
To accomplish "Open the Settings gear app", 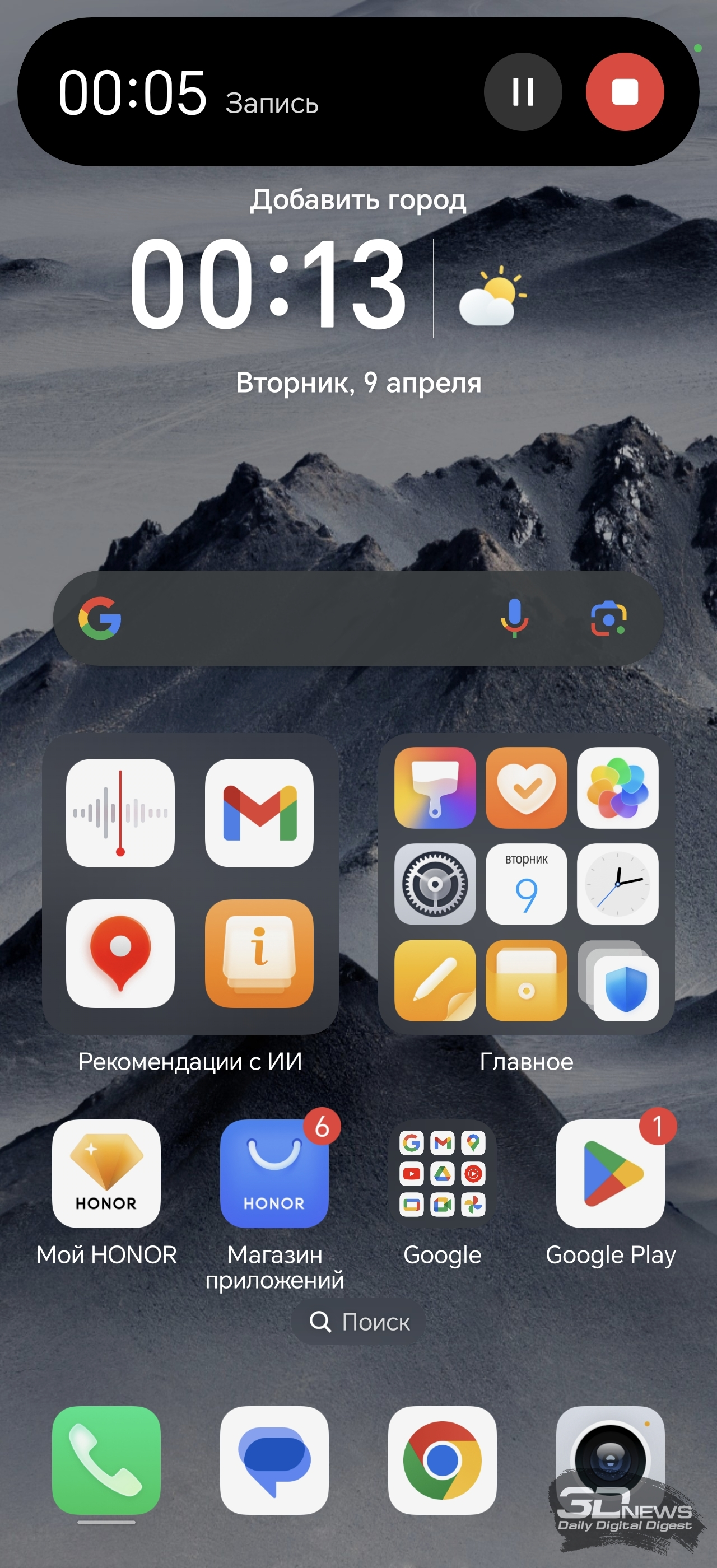I will point(435,884).
